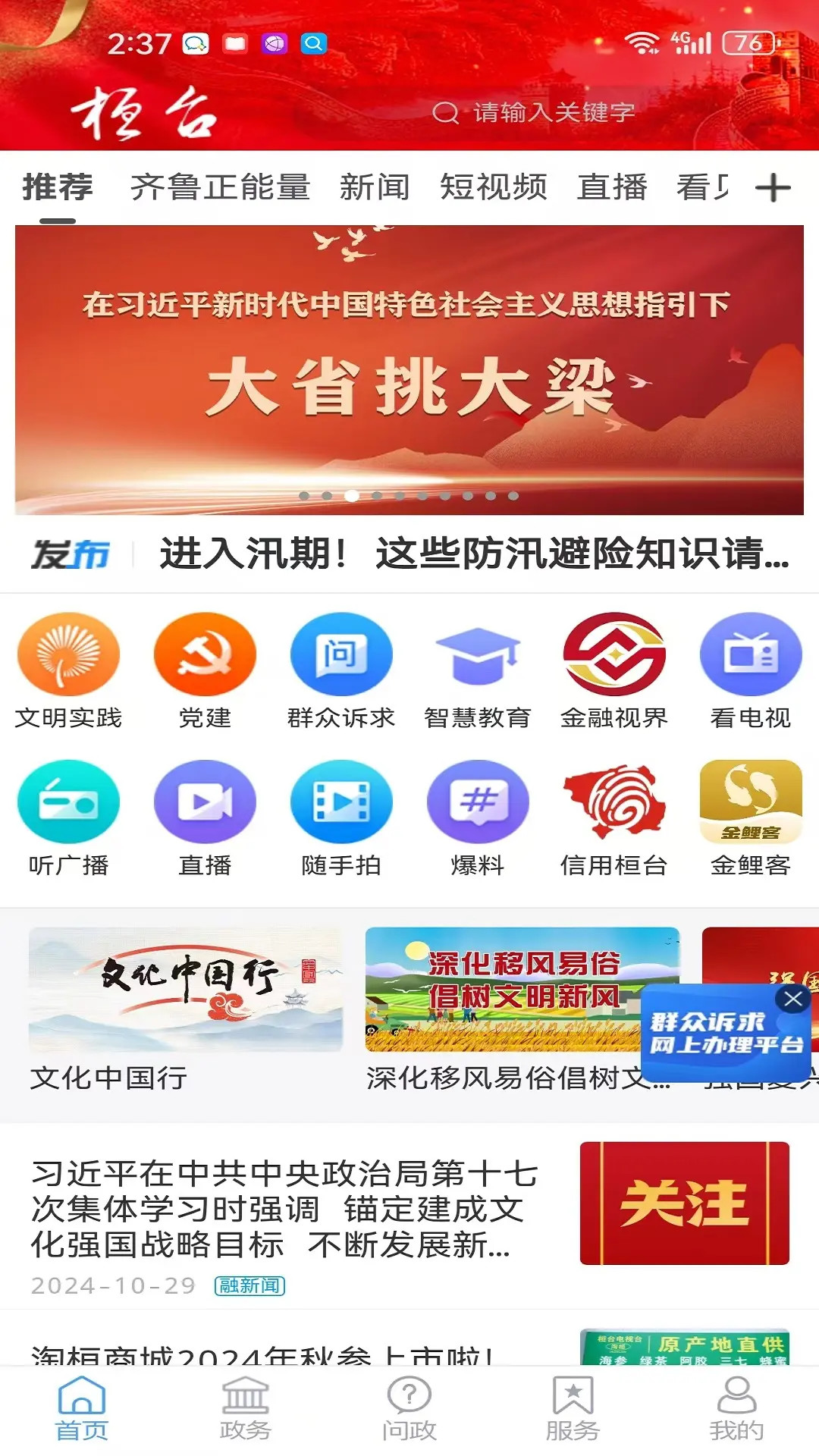Add channels with the plus icon
Viewport: 819px width, 1456px height.
(x=773, y=187)
